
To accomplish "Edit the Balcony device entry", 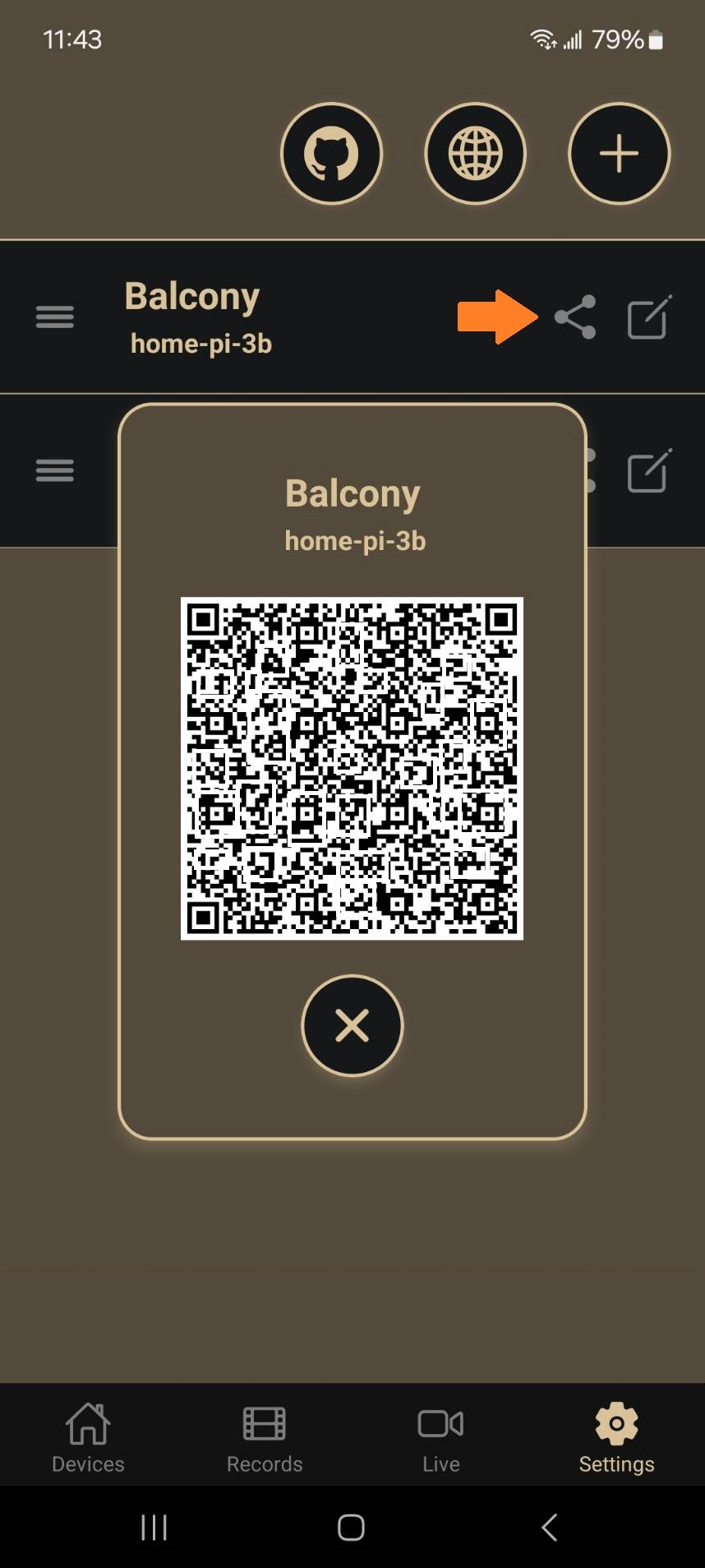I will [649, 317].
